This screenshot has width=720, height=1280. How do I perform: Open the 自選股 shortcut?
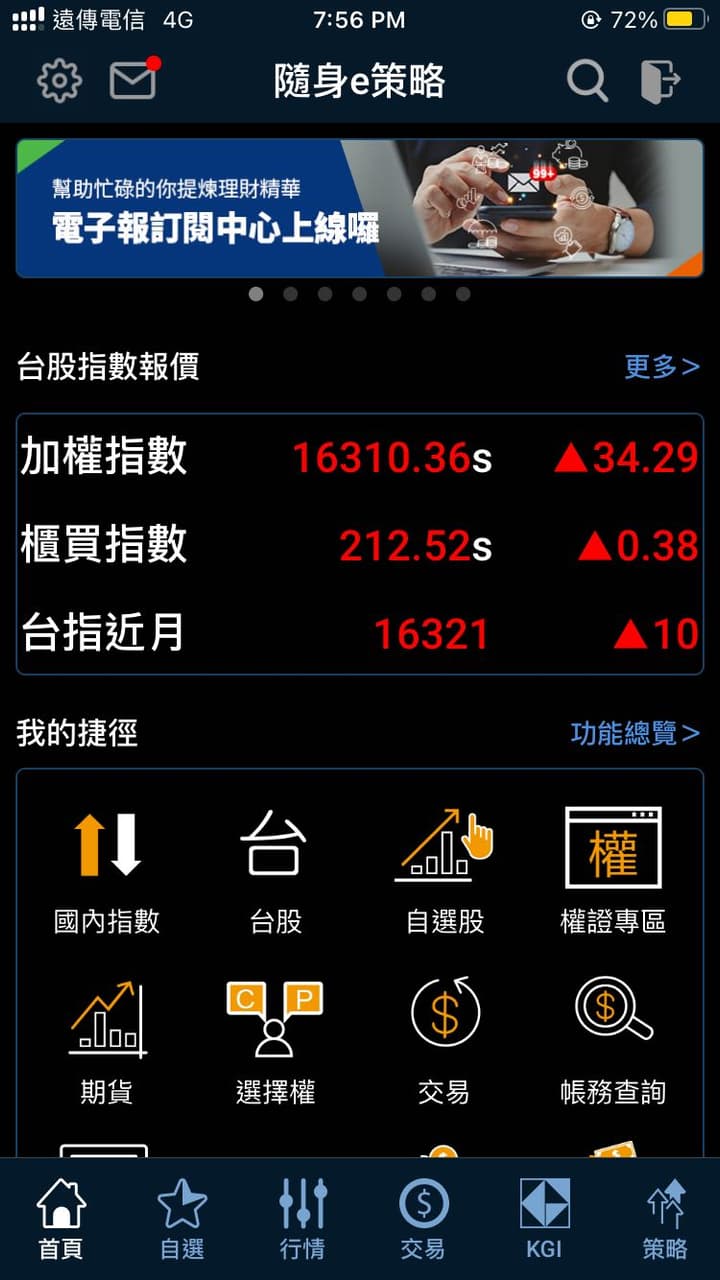tap(444, 868)
